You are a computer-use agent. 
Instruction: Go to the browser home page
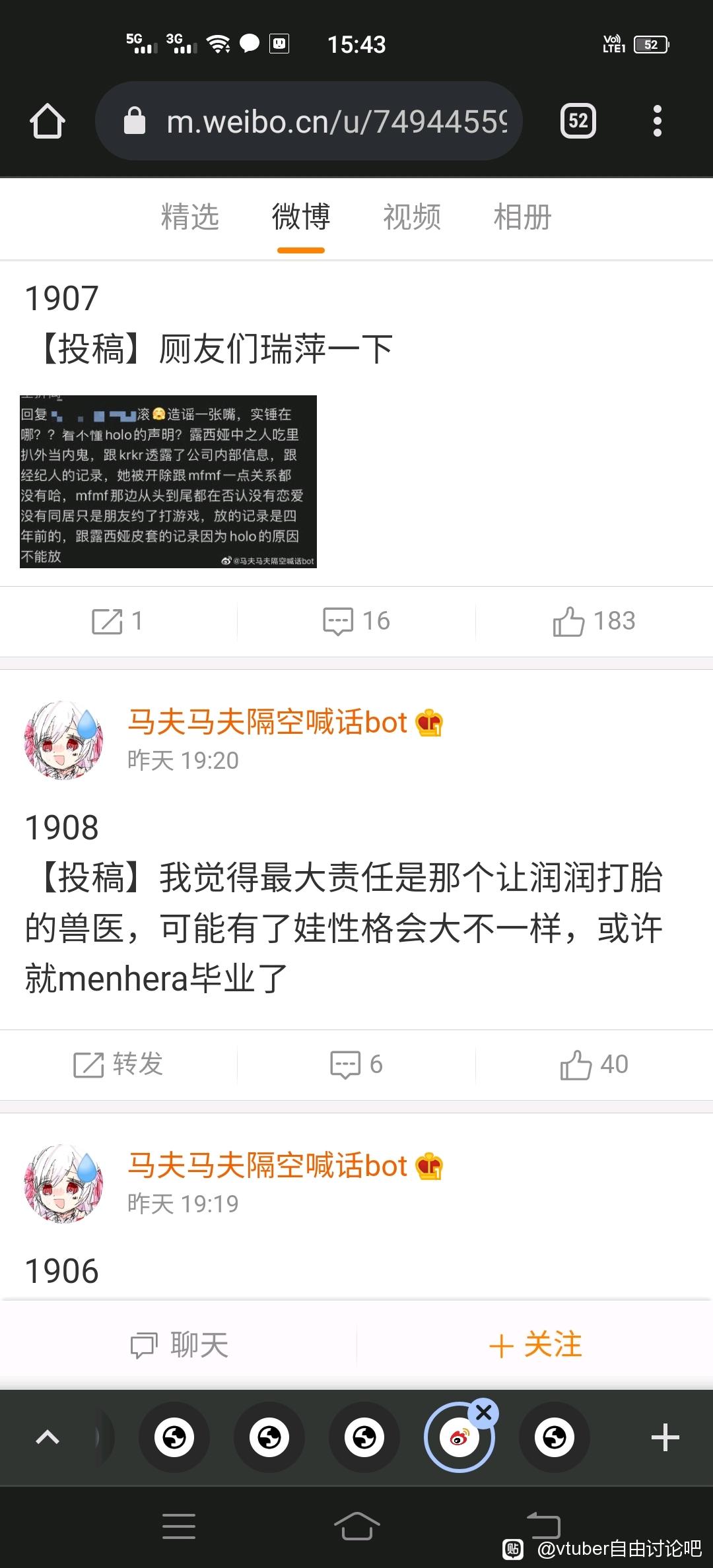pyautogui.click(x=47, y=121)
